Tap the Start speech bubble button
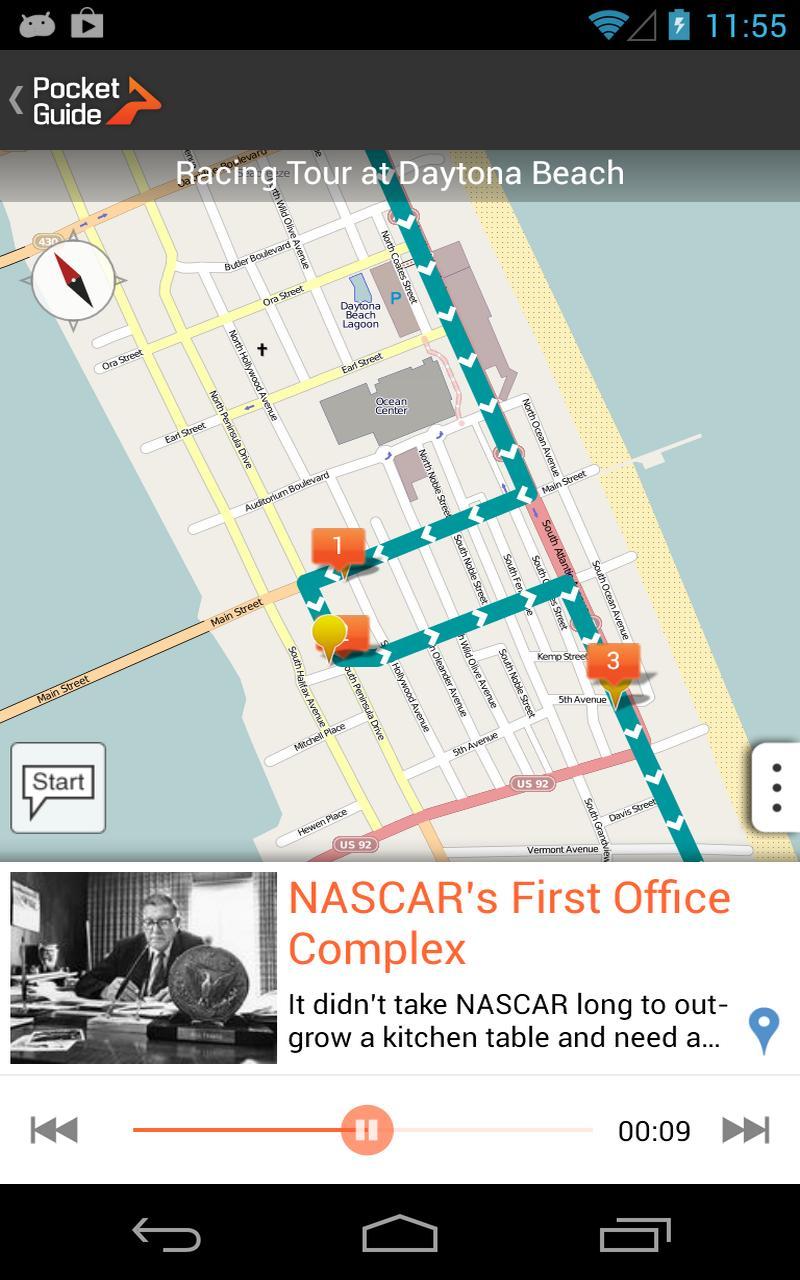 (x=58, y=788)
